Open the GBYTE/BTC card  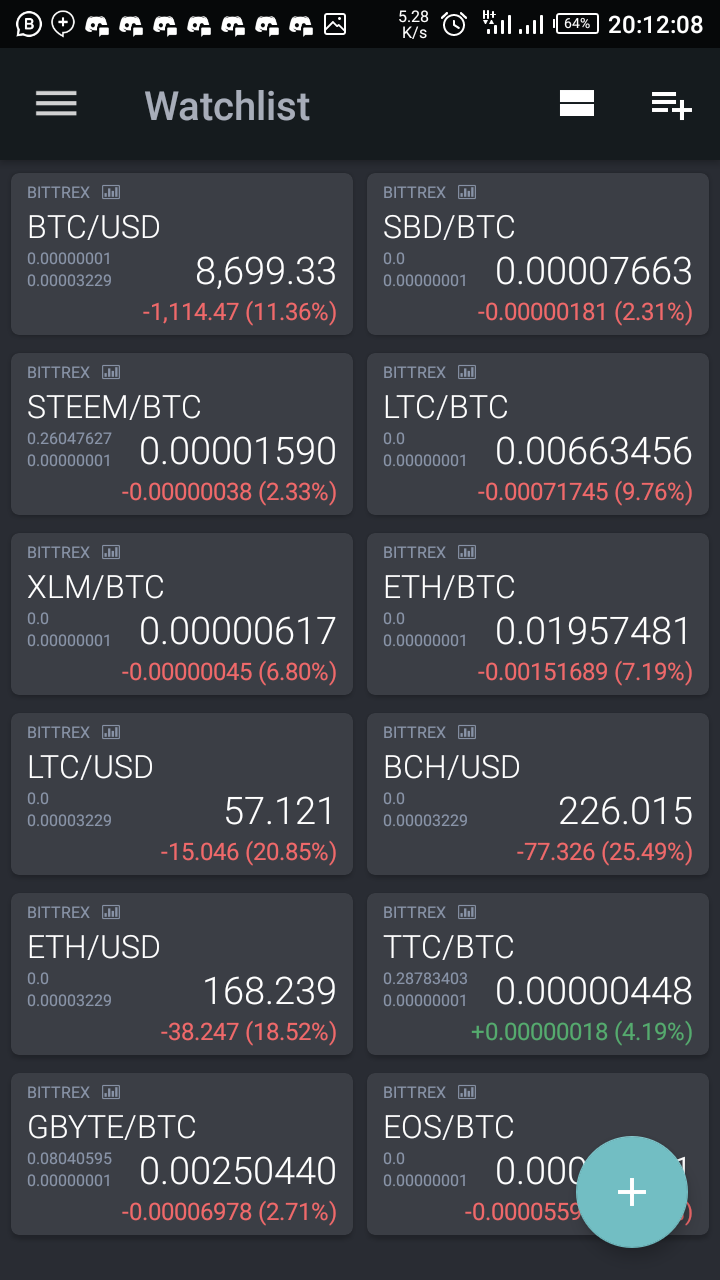(x=182, y=1154)
